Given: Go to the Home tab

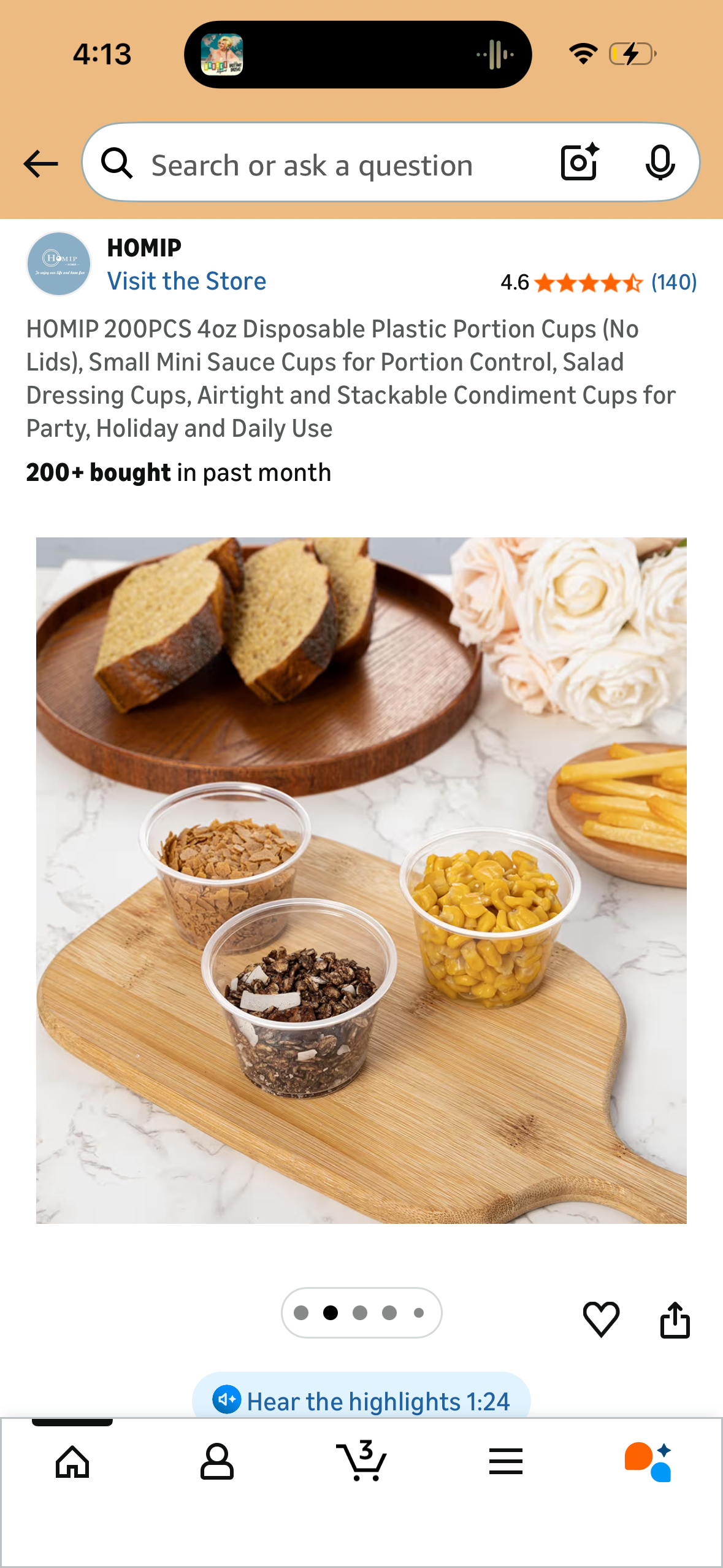Looking at the screenshot, I should (x=72, y=1462).
